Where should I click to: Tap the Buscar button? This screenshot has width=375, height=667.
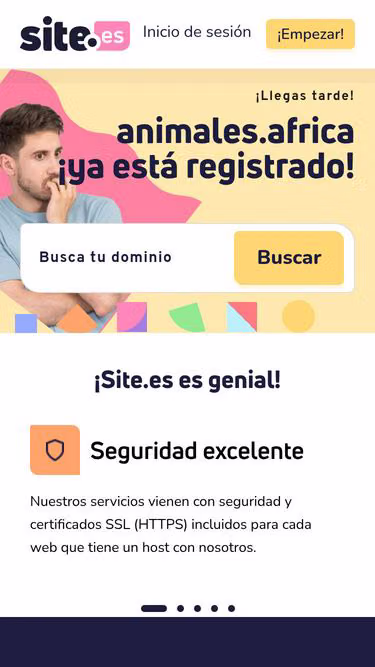point(289,258)
